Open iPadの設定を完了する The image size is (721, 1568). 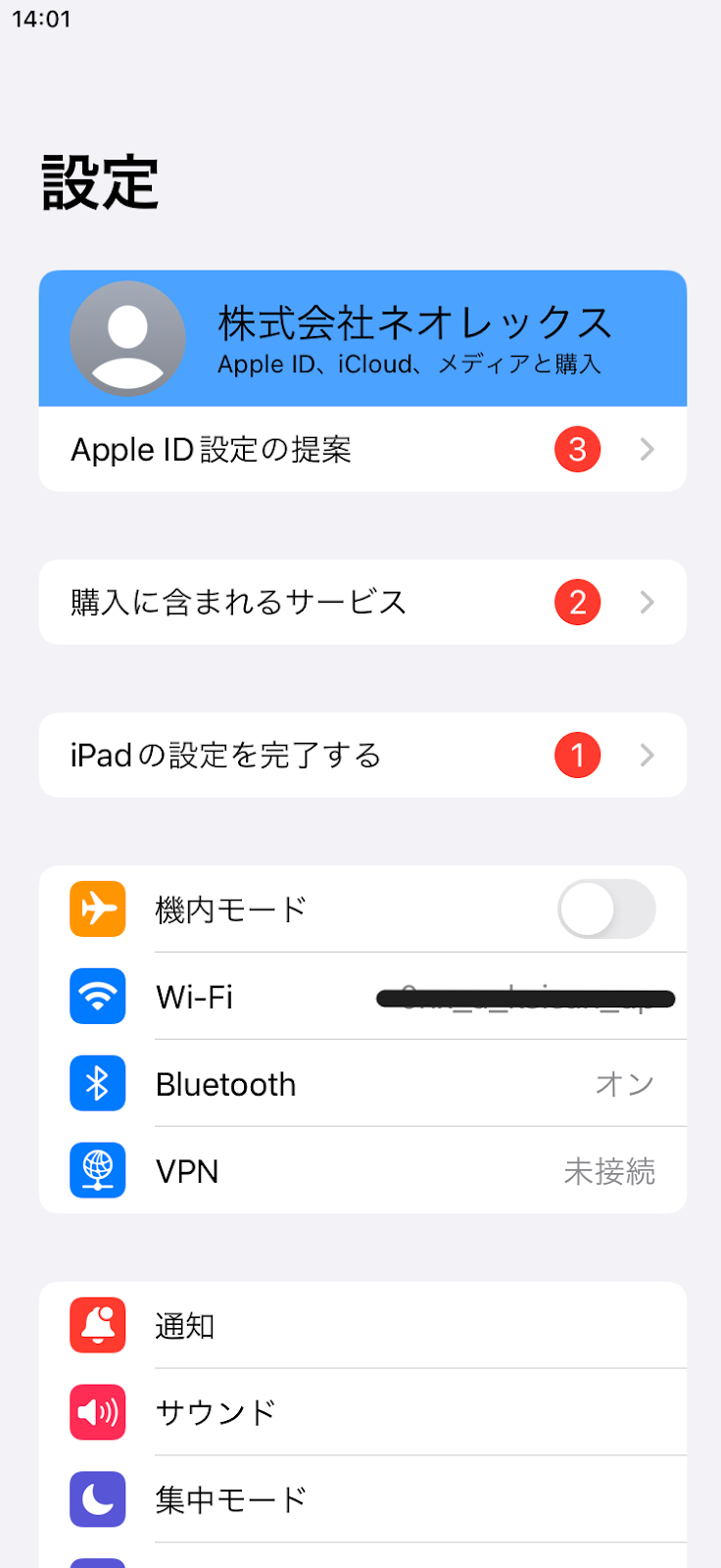[x=362, y=755]
